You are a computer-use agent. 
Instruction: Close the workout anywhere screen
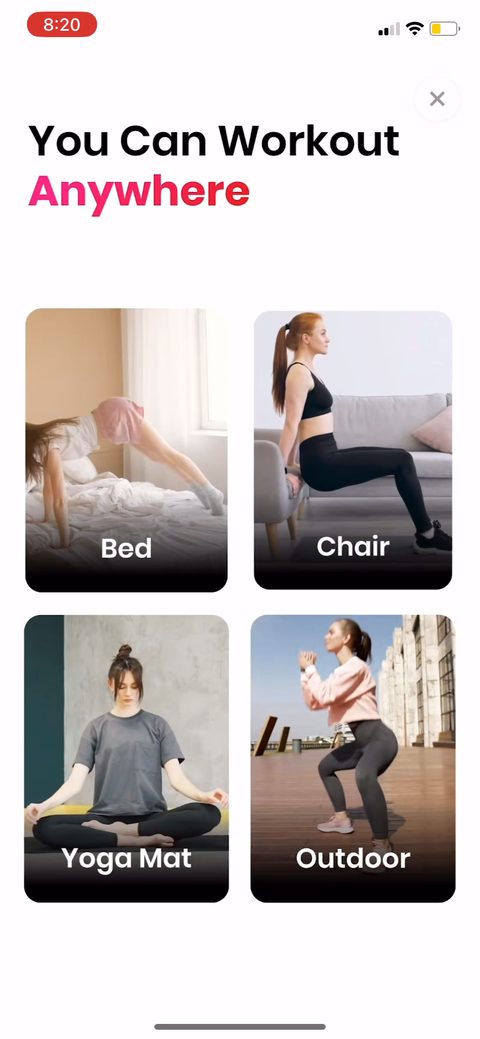437,99
